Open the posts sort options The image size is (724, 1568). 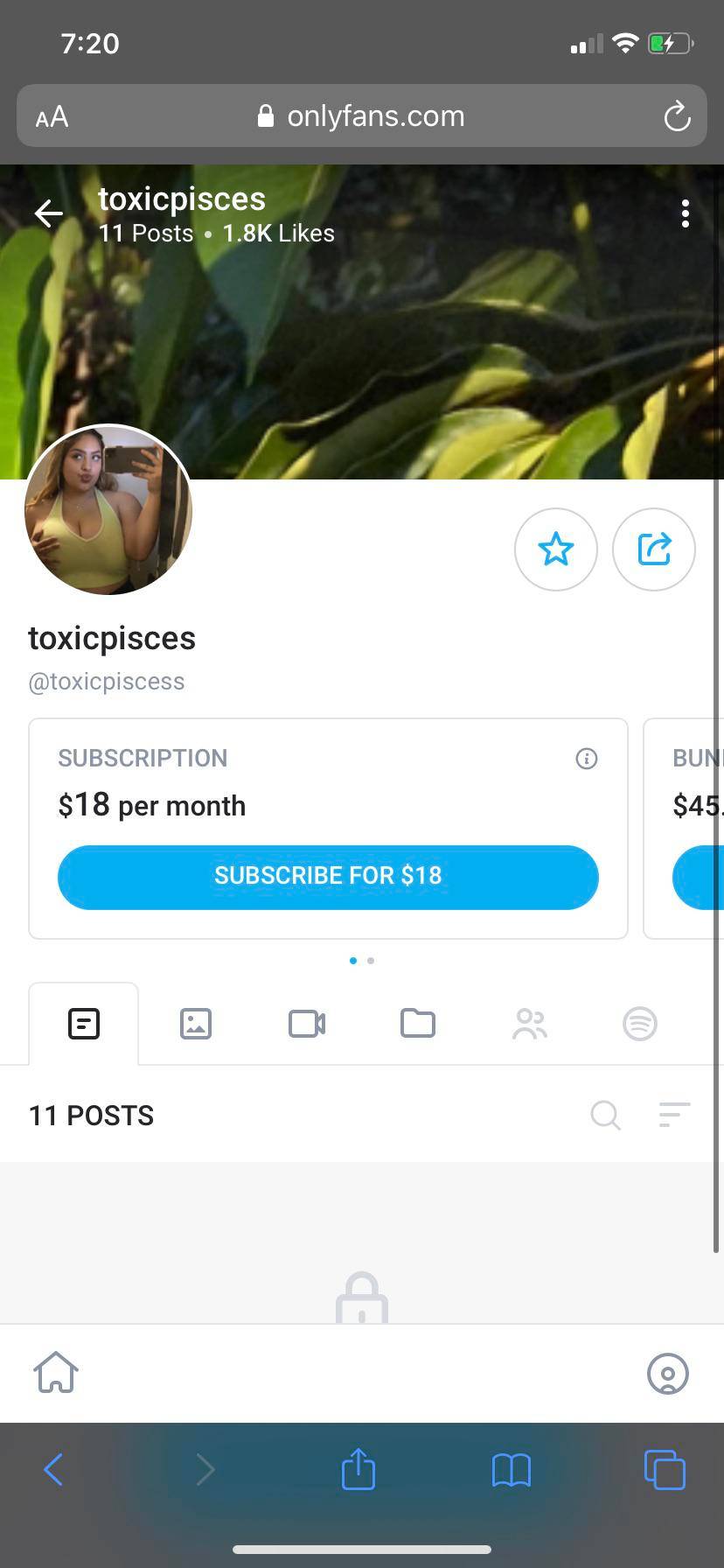(673, 1115)
